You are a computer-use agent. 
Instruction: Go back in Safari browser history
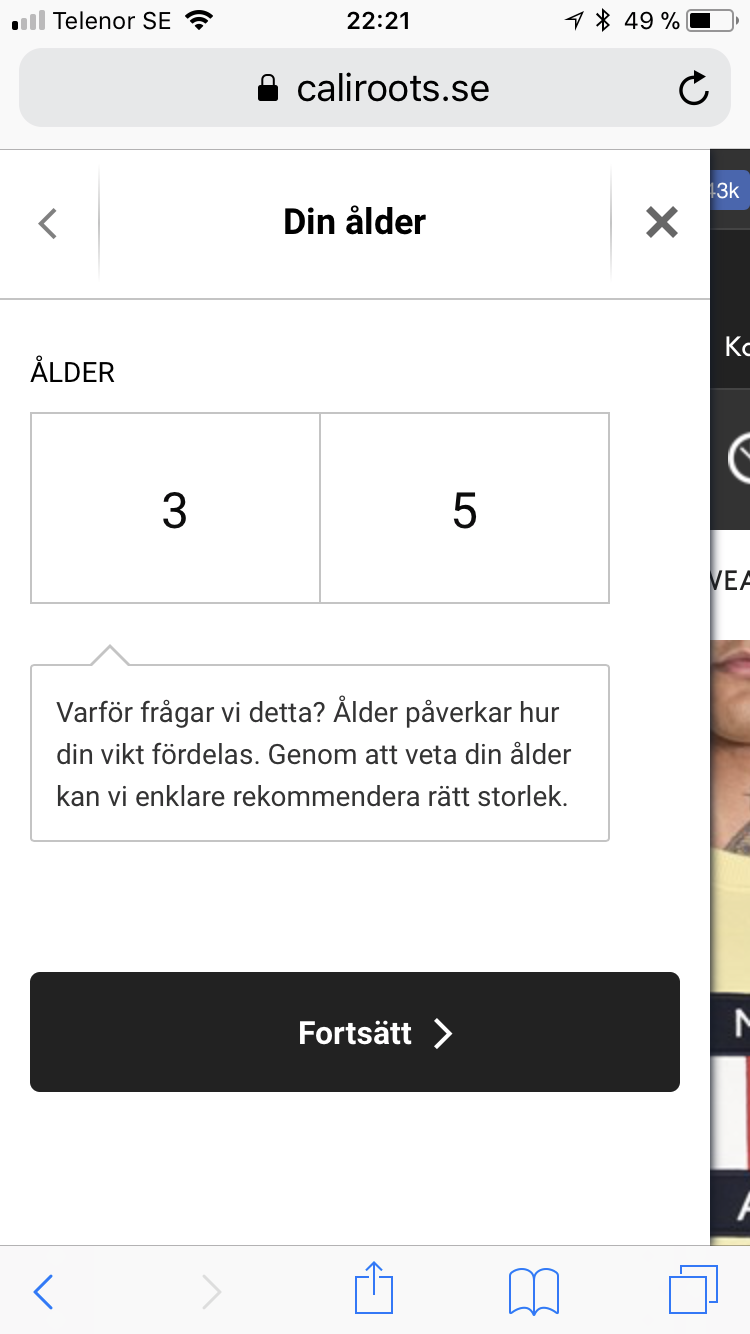[x=44, y=1292]
